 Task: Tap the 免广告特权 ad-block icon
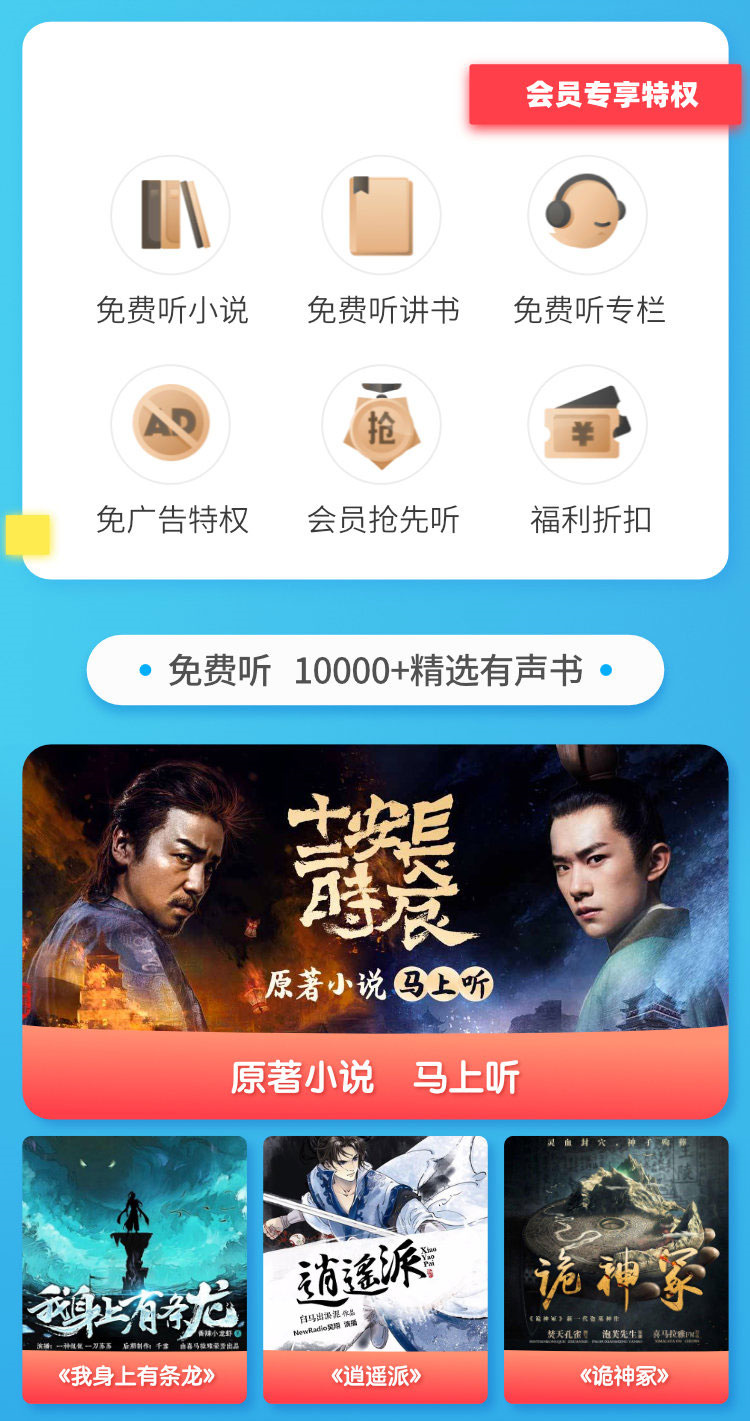coord(170,425)
